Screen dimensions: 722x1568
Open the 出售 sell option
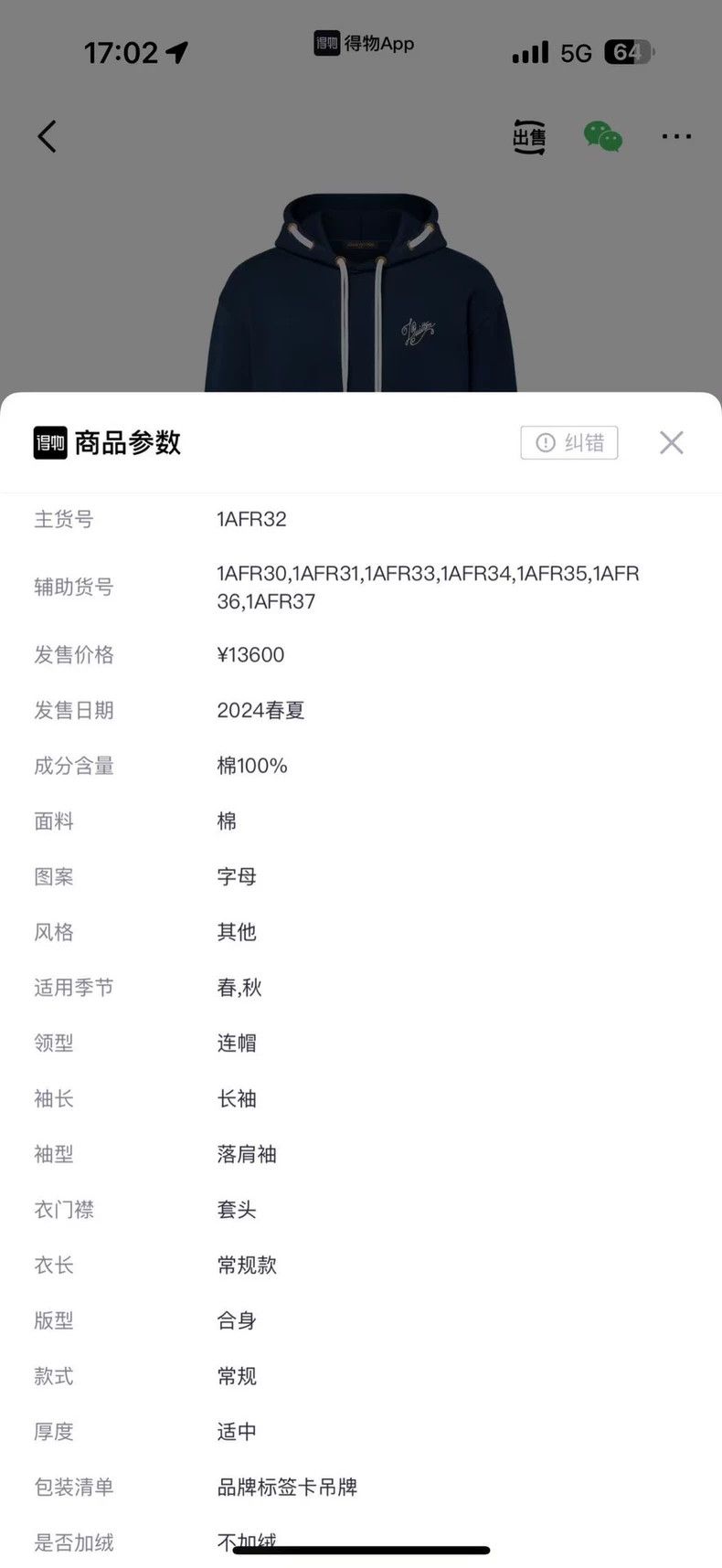click(x=529, y=137)
